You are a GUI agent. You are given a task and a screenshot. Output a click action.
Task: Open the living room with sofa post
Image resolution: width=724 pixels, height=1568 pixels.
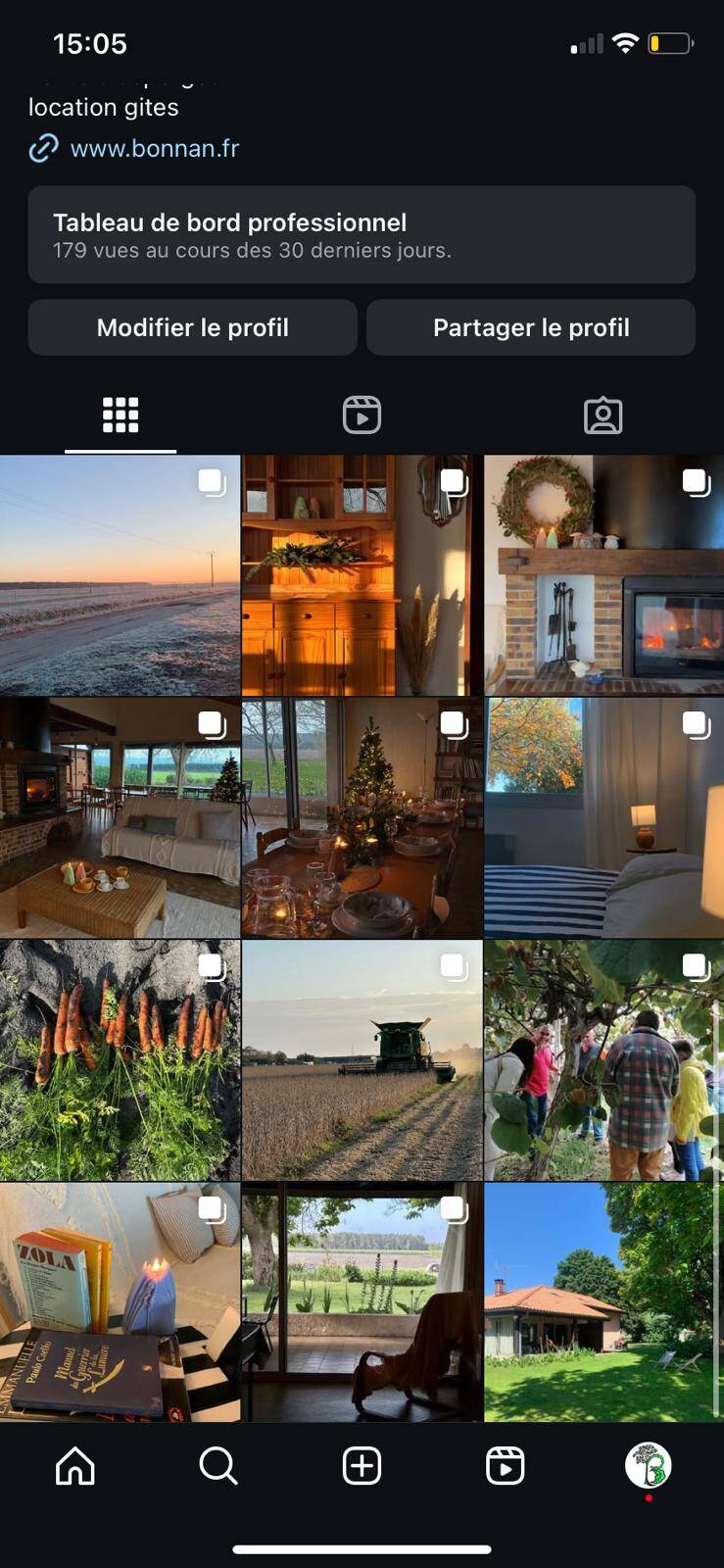coord(120,817)
